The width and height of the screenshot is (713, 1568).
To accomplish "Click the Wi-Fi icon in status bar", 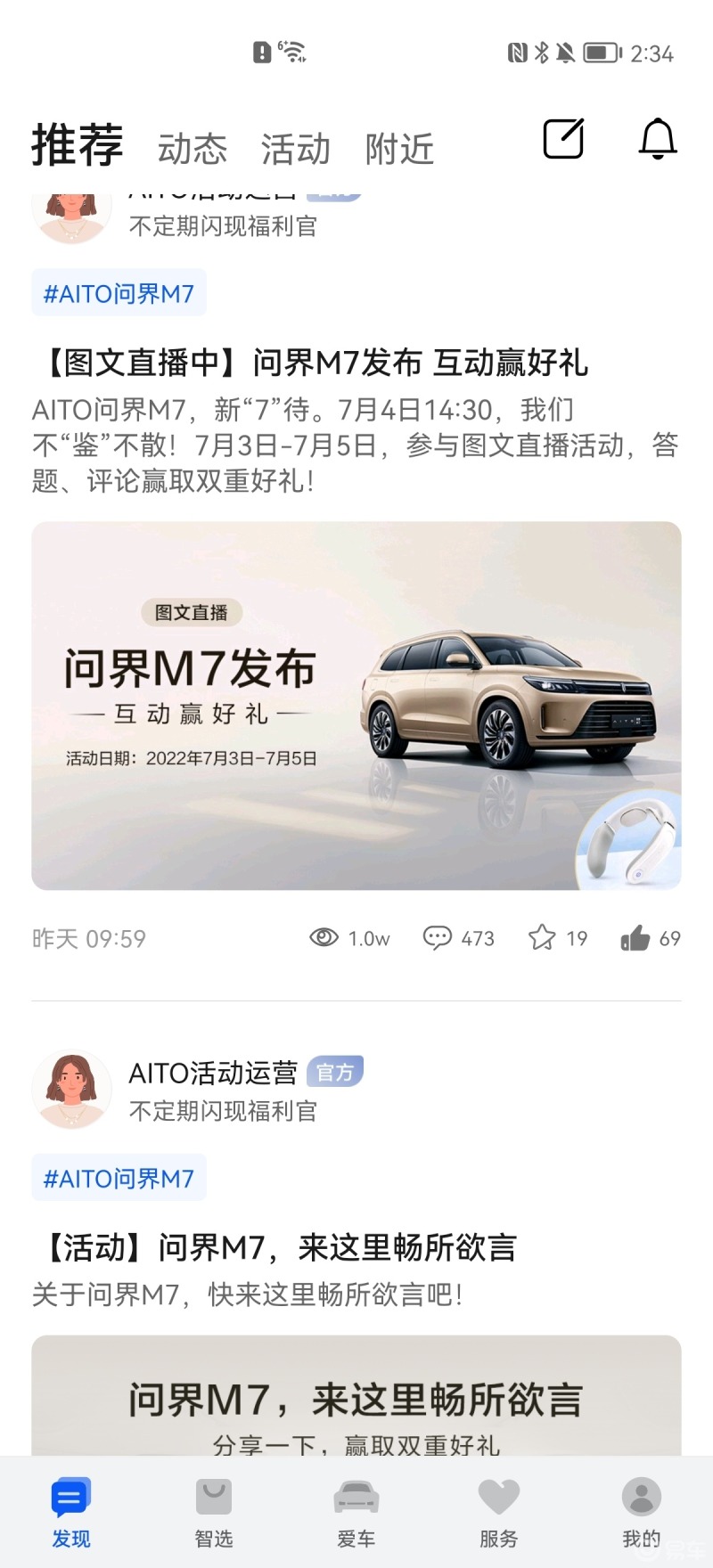I will click(294, 51).
